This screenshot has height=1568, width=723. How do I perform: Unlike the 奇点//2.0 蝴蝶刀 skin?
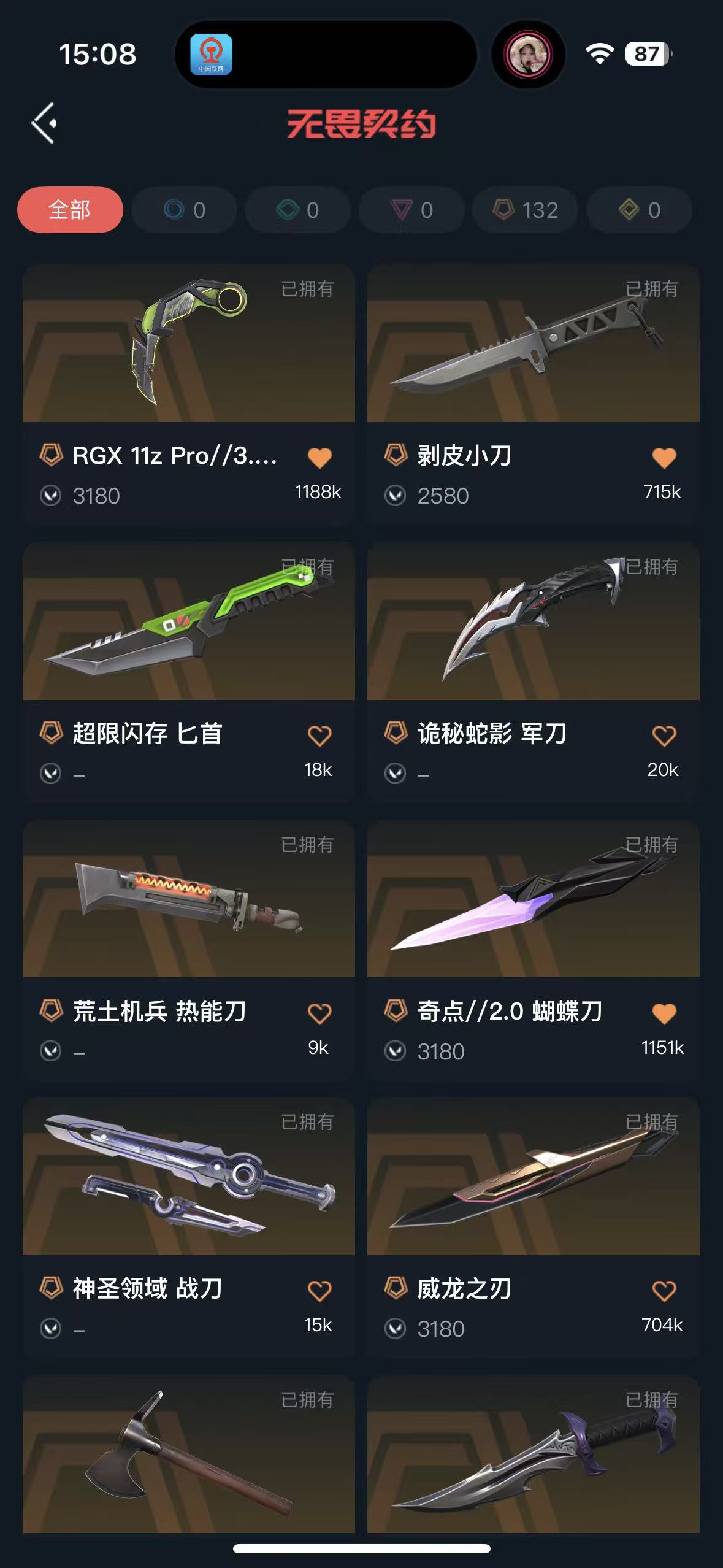[x=664, y=1013]
